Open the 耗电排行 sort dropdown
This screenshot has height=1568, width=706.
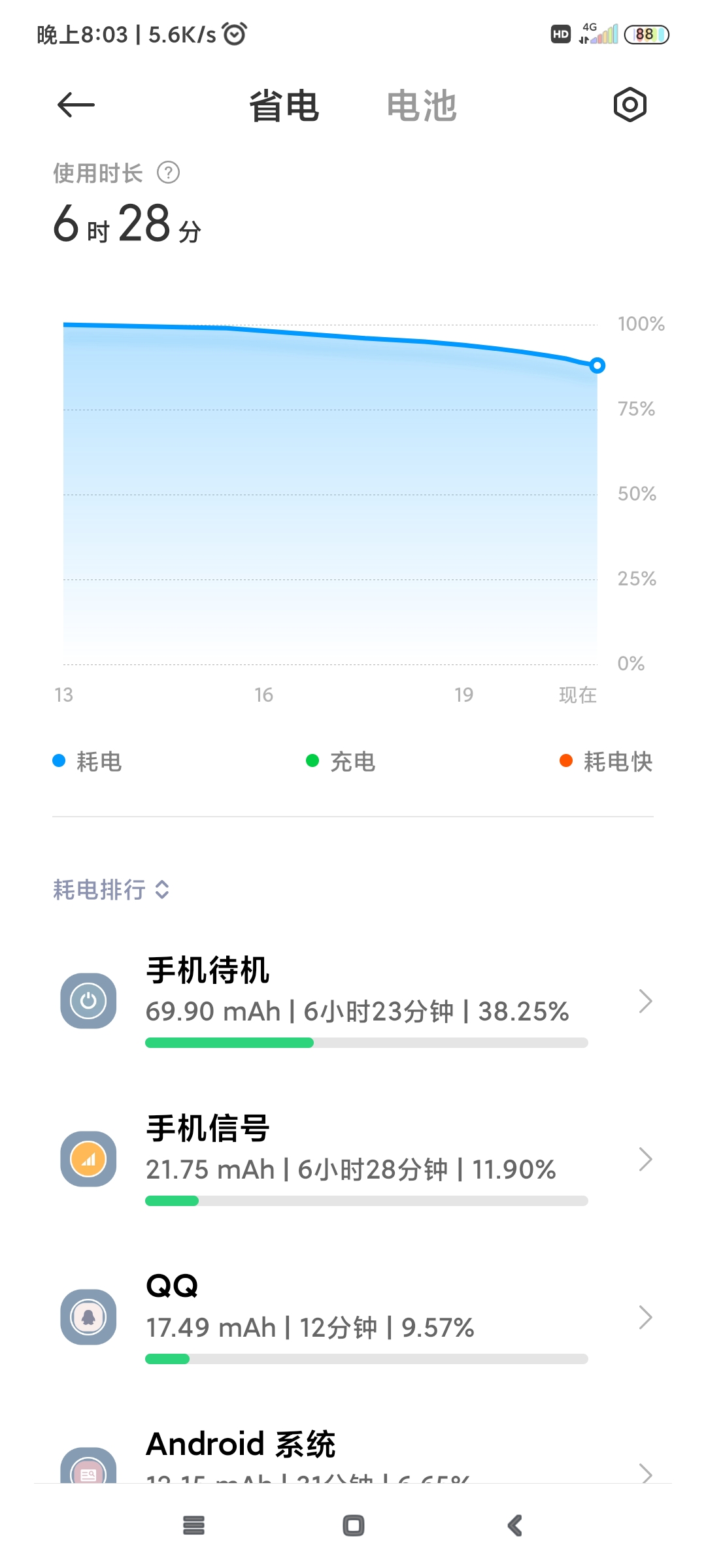point(111,889)
